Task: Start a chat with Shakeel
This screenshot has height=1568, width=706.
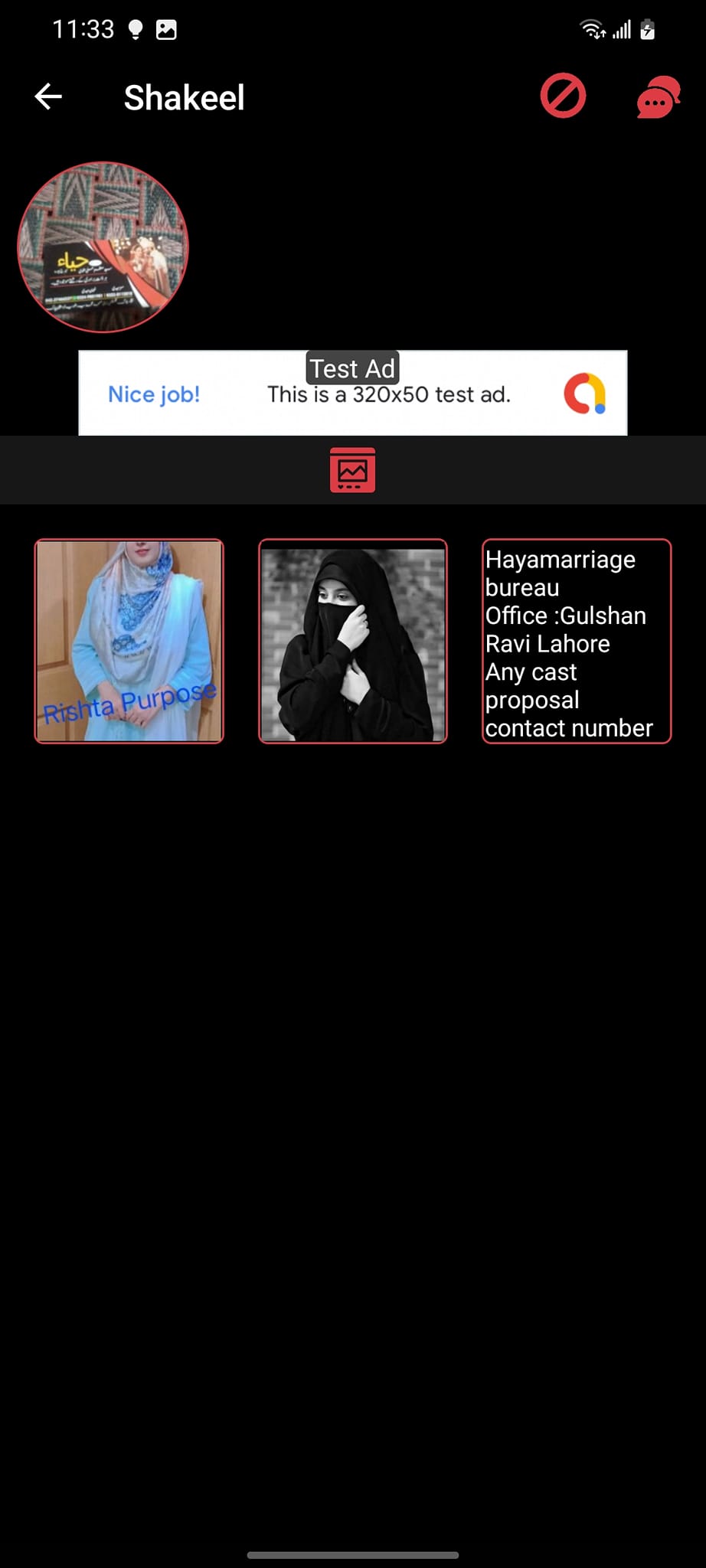Action: (658, 97)
